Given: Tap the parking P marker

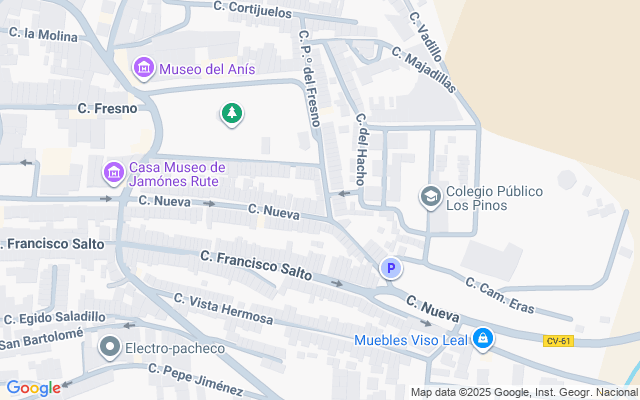Looking at the screenshot, I should [391, 268].
